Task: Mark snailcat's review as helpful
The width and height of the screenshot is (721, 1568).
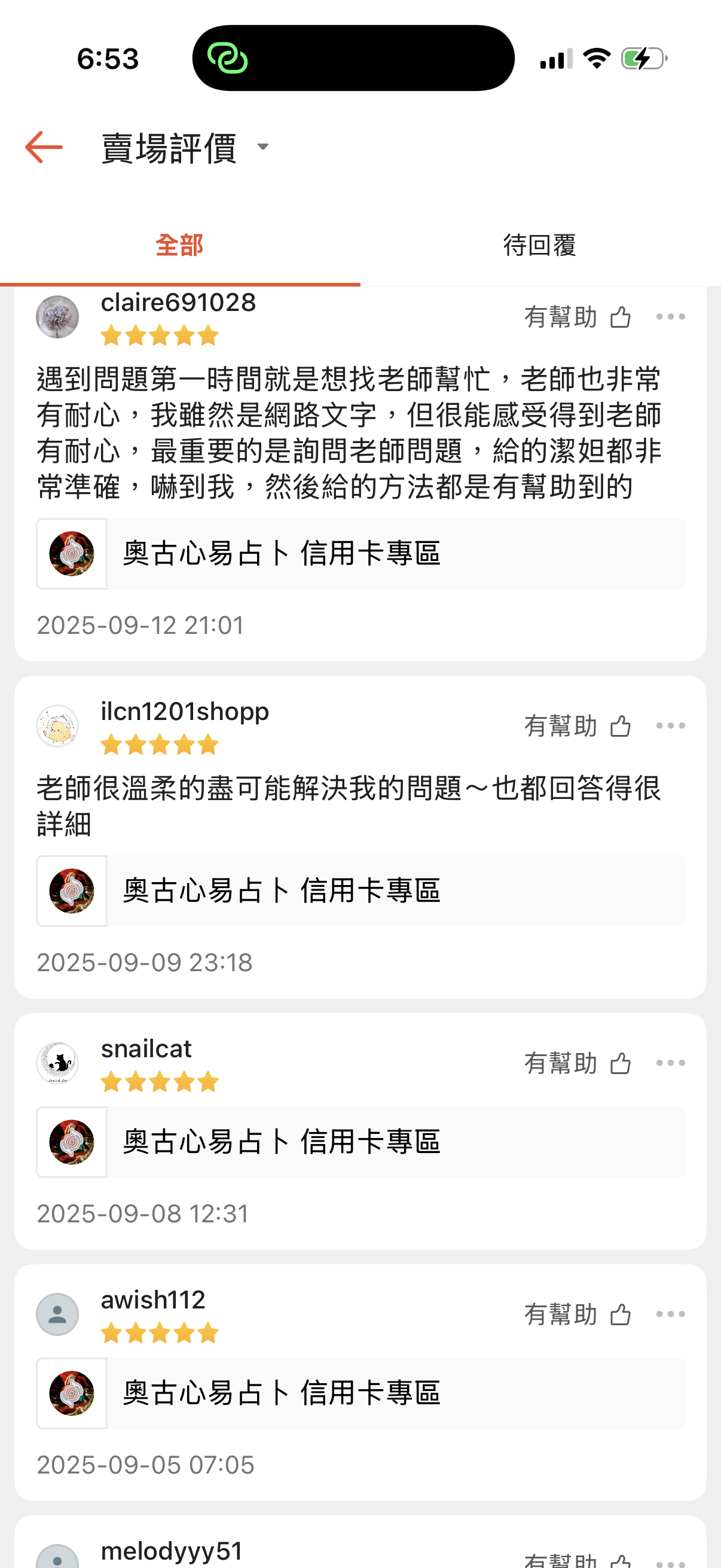Action: [x=620, y=1063]
